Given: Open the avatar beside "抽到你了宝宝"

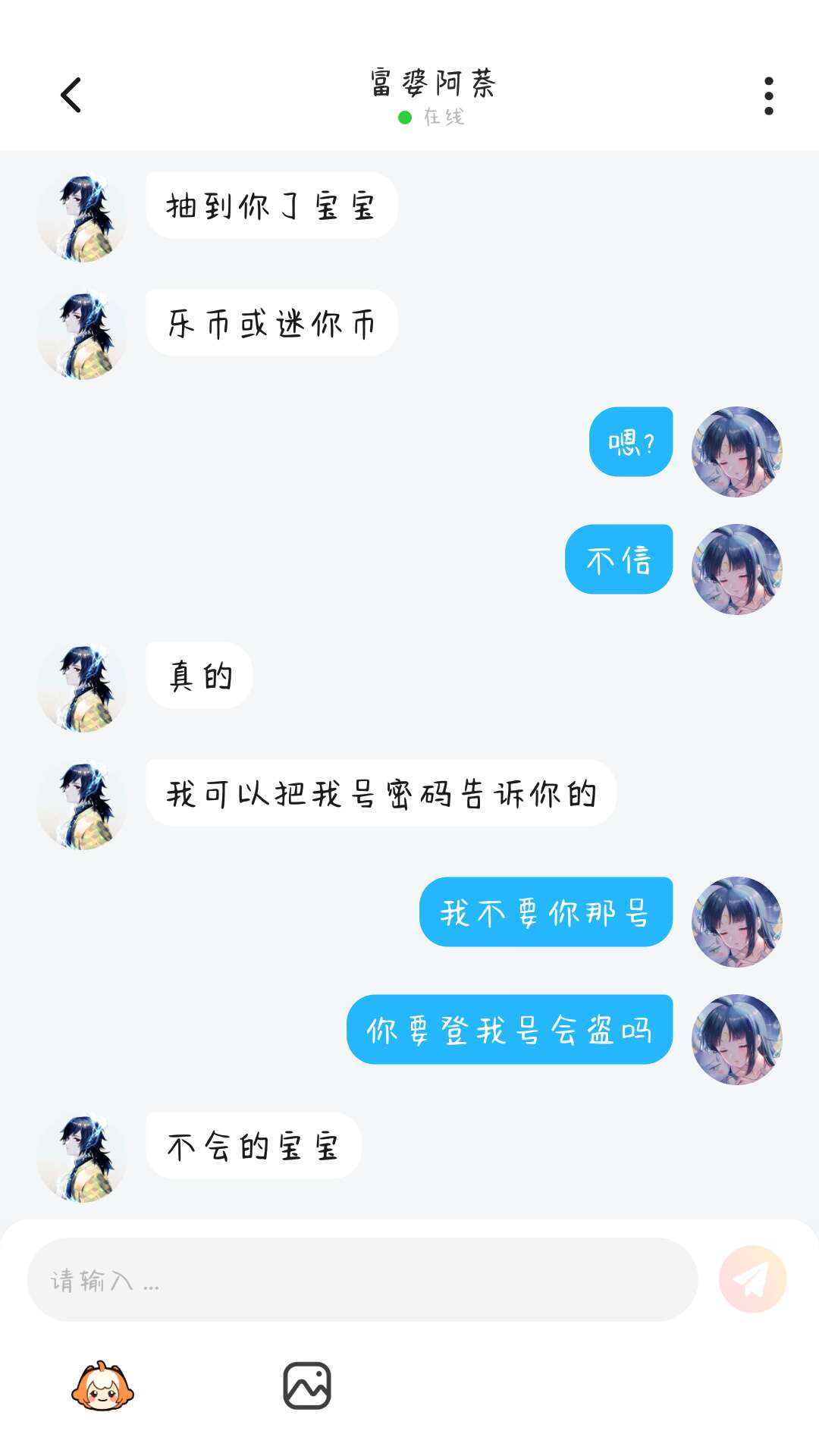Looking at the screenshot, I should tap(82, 218).
